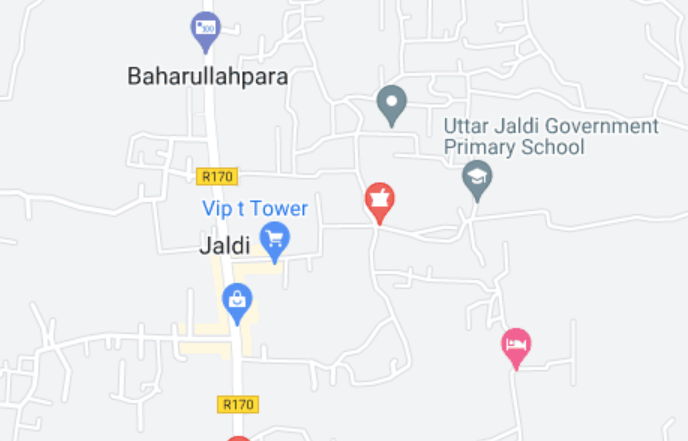Open the Uttar Jaldi Government Primary School pin
Image resolution: width=688 pixels, height=441 pixels.
click(478, 179)
